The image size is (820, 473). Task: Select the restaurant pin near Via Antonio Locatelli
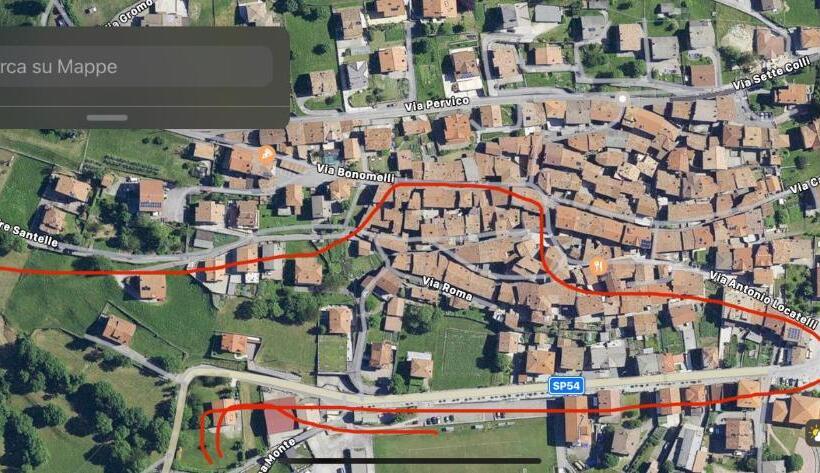[x=598, y=265]
